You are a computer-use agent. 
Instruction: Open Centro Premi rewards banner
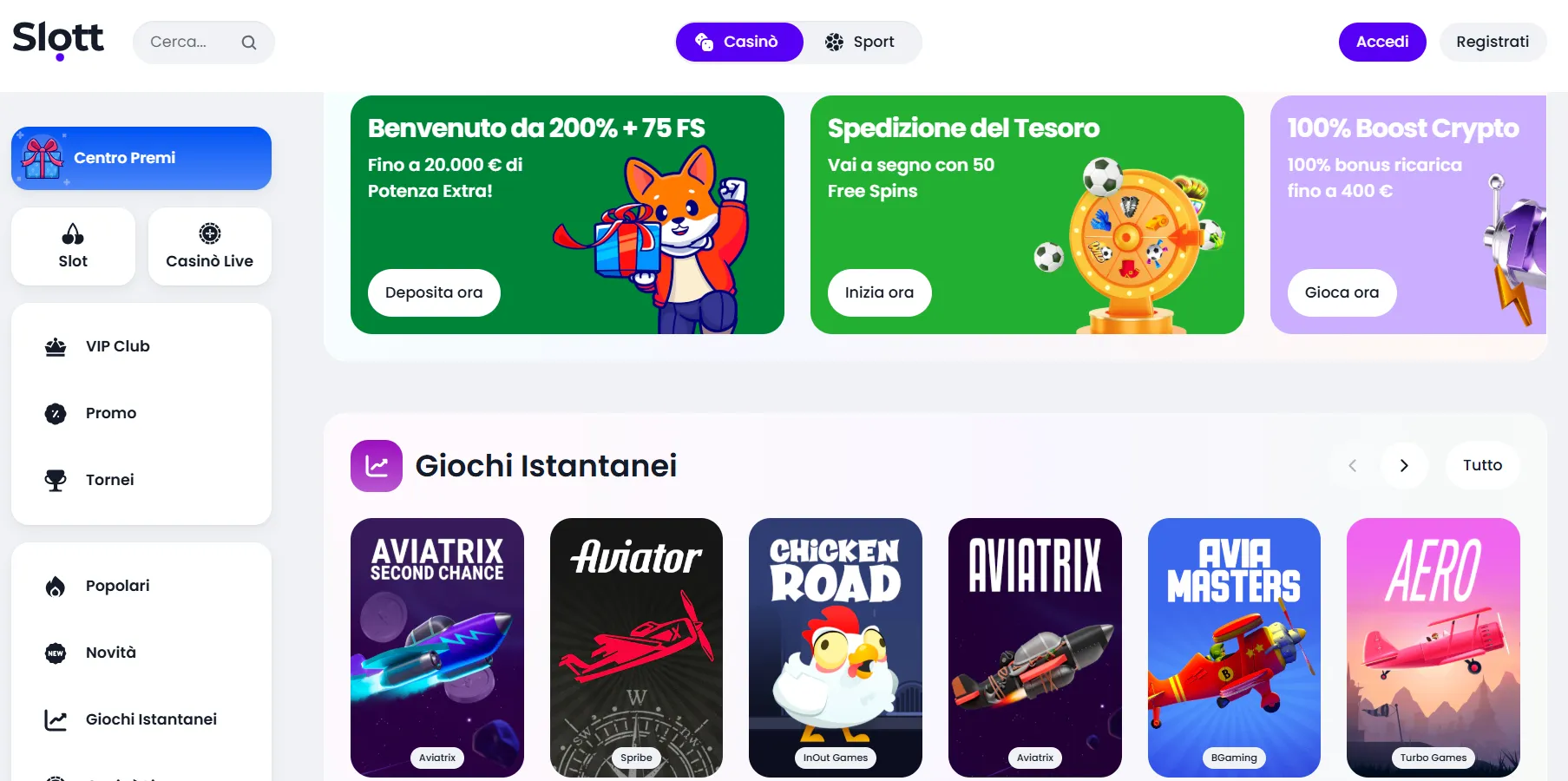(x=141, y=158)
